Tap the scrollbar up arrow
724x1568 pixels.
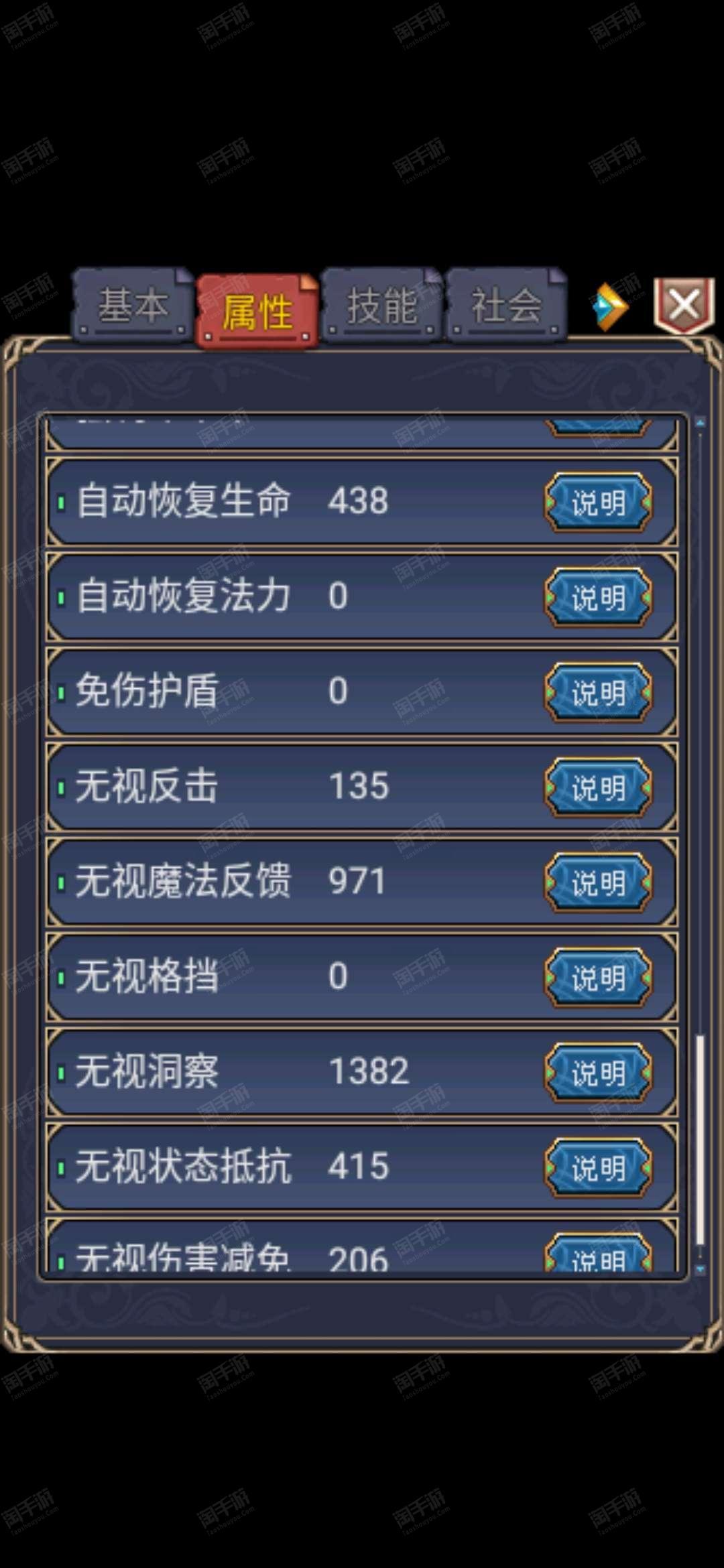click(x=701, y=422)
